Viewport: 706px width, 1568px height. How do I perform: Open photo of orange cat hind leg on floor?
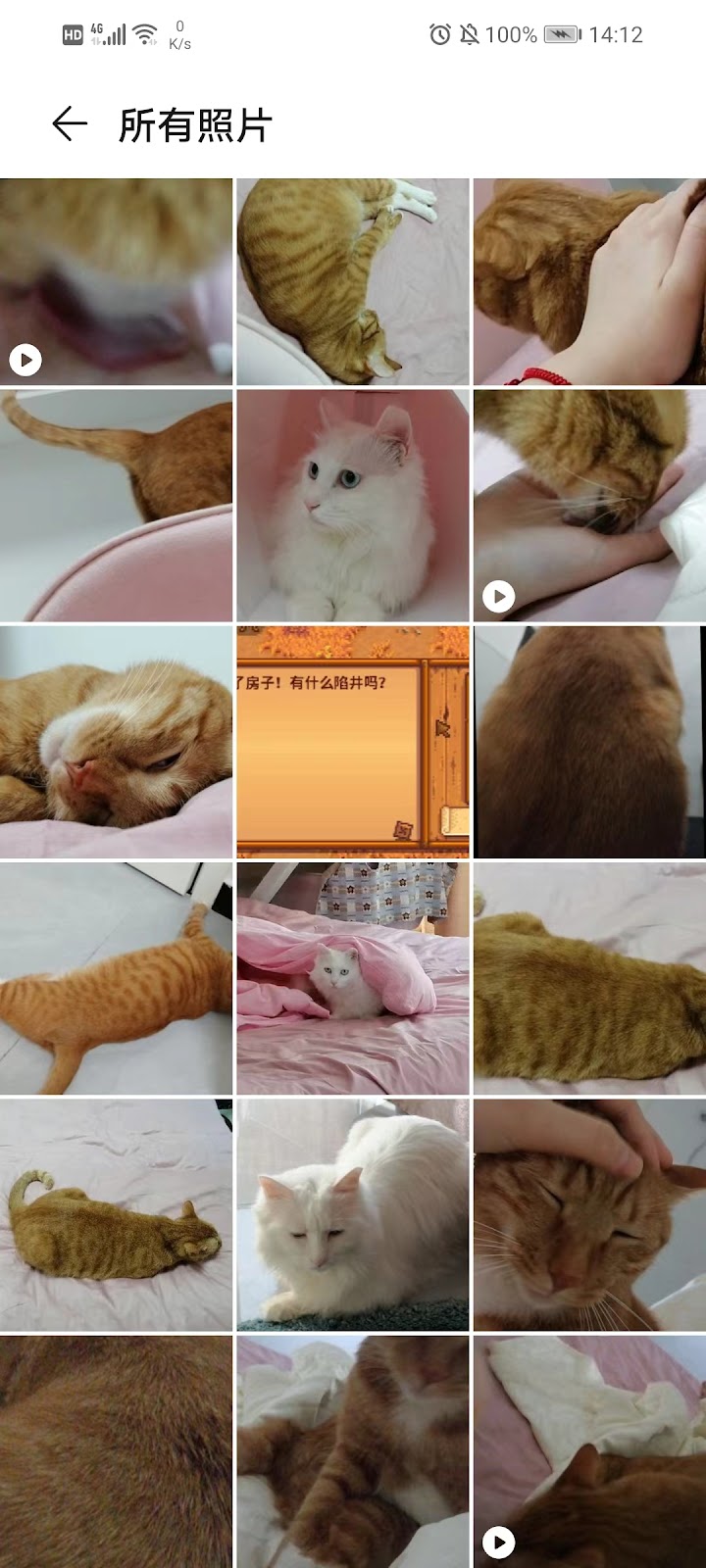point(116,978)
